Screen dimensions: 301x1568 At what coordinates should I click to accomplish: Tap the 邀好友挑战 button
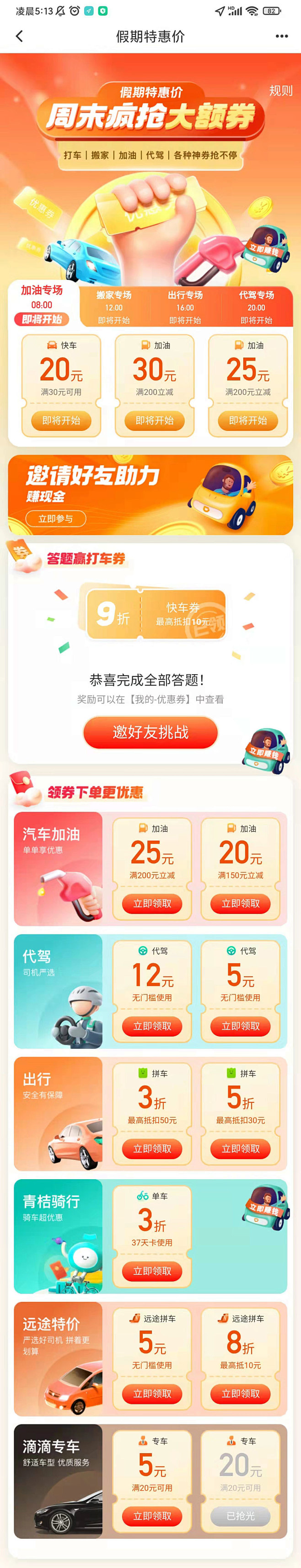tap(150, 732)
